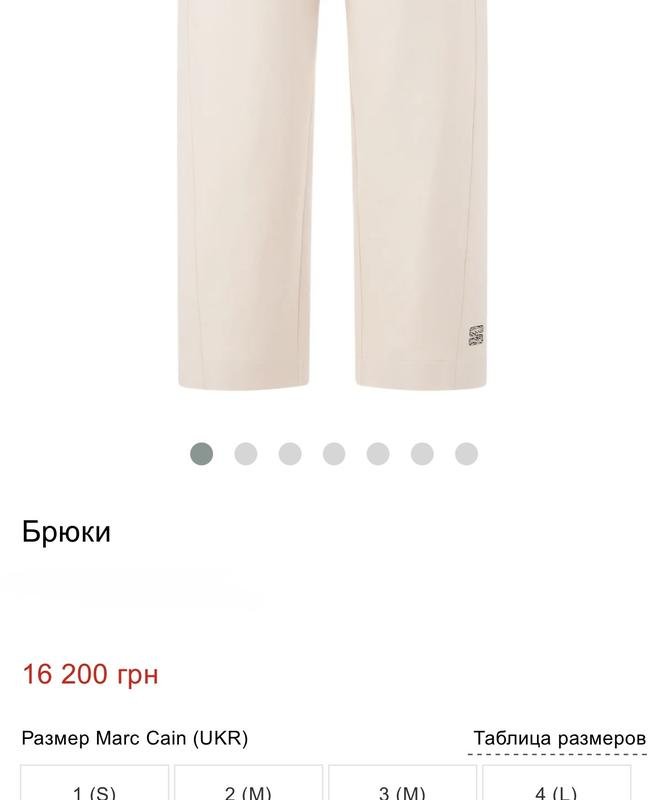Pick size 3 (M)

coord(402,787)
